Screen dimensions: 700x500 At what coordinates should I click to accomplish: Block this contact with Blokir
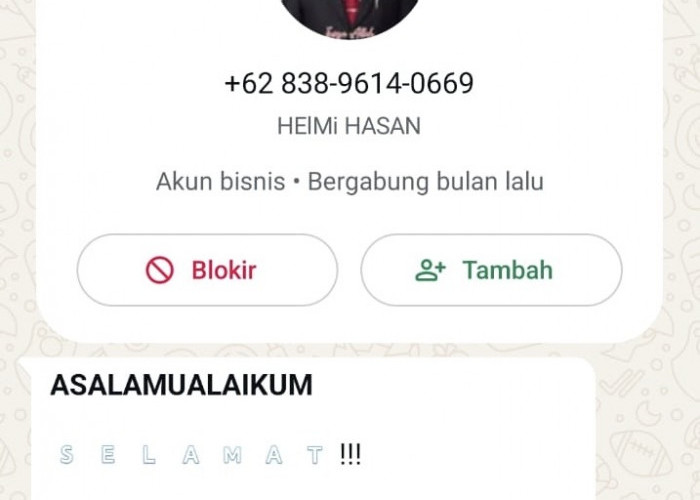click(207, 270)
